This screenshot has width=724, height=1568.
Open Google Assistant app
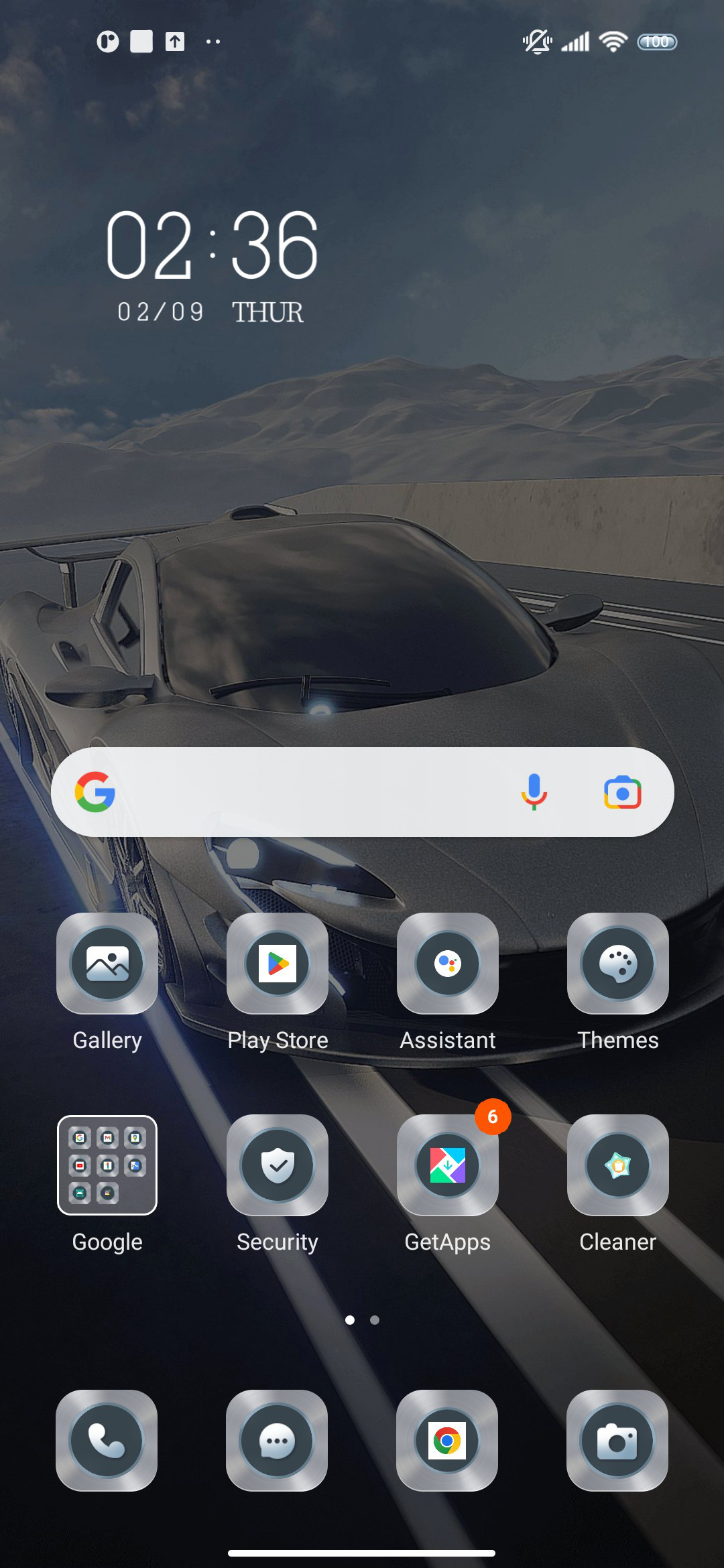(448, 964)
